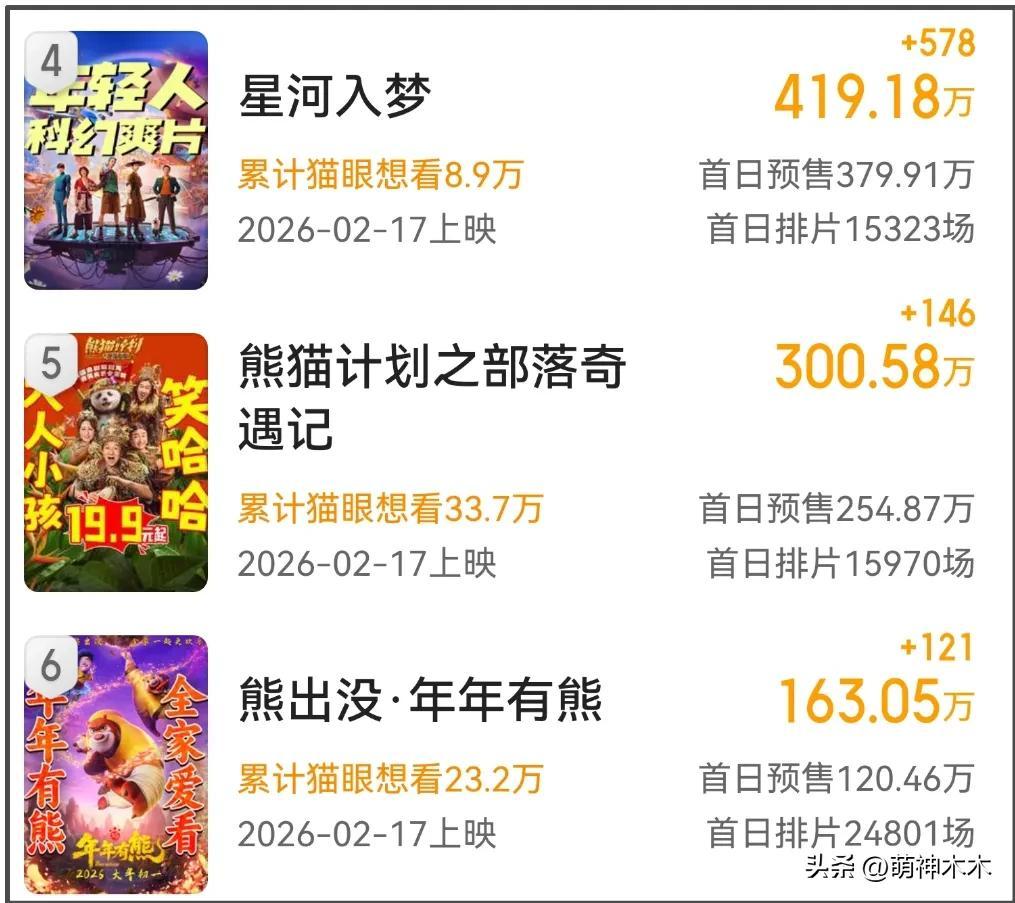View details for 熊出没·年年有熊
Image resolution: width=1015 pixels, height=903 pixels.
pyautogui.click(x=420, y=701)
